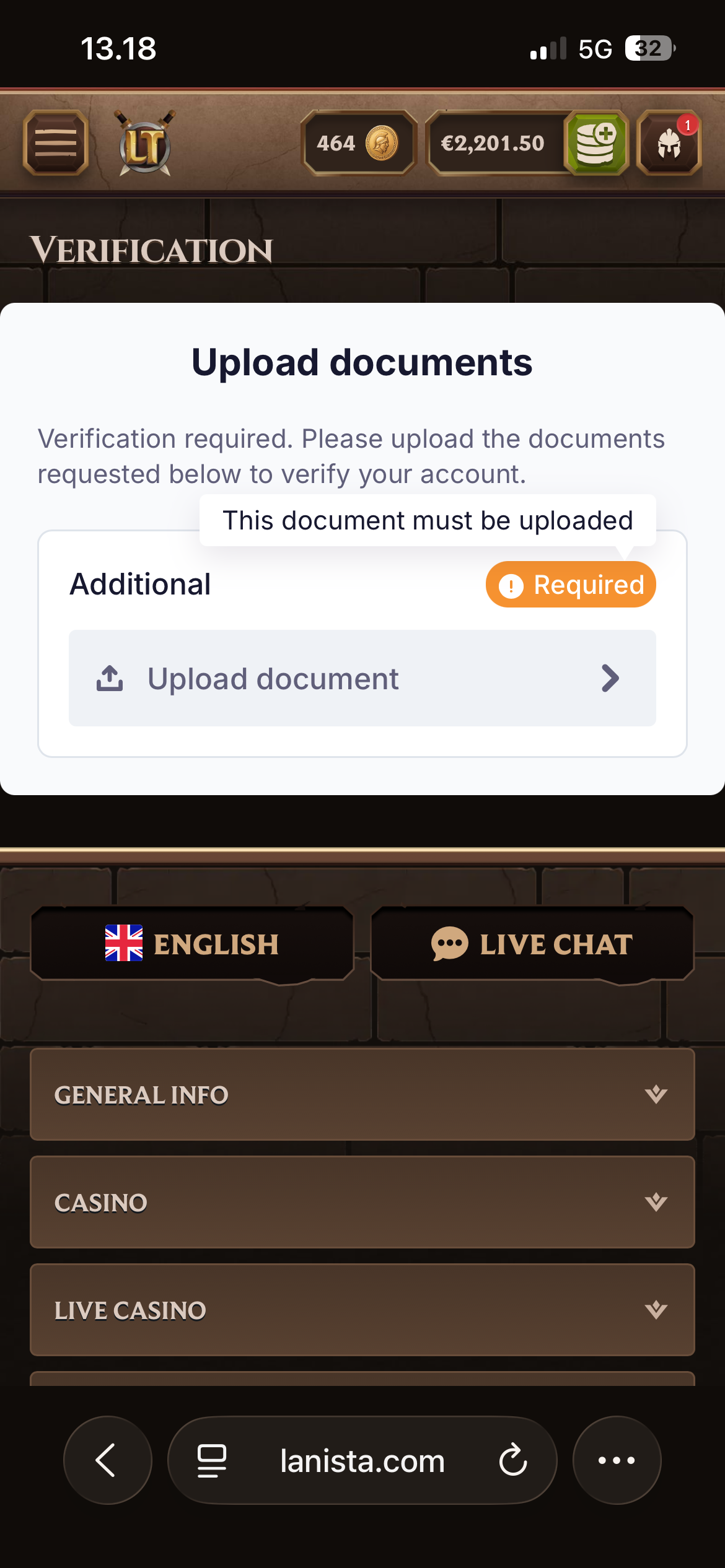Tap the orange Required badge
The image size is (725, 1568).
[570, 585]
